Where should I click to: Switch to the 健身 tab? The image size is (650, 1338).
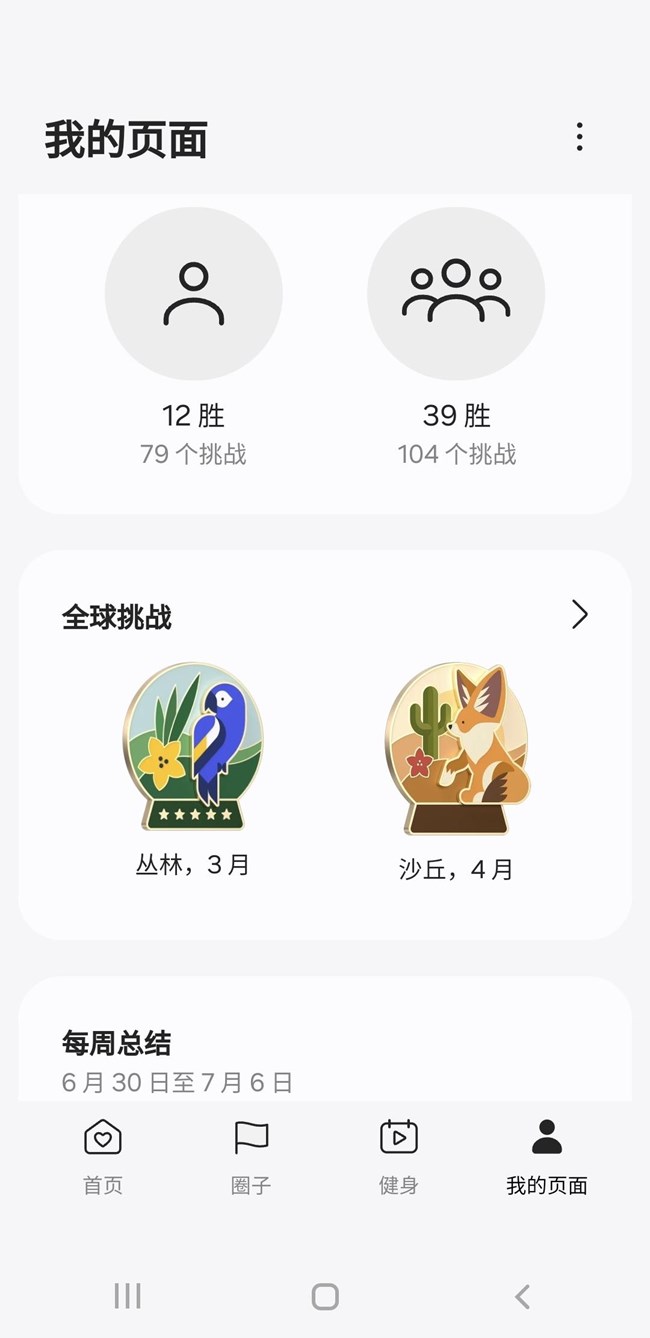point(398,1156)
